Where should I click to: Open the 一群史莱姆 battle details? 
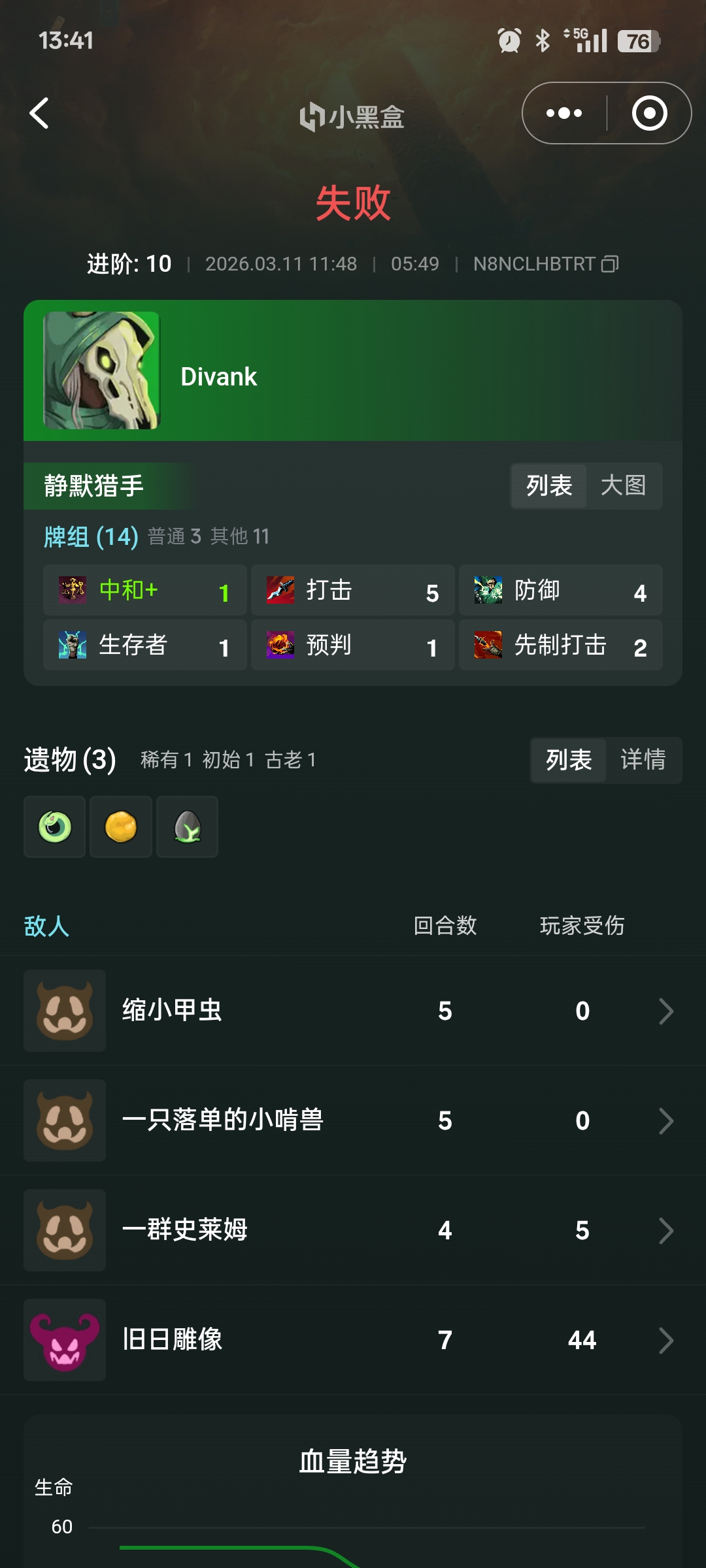pyautogui.click(x=353, y=1230)
